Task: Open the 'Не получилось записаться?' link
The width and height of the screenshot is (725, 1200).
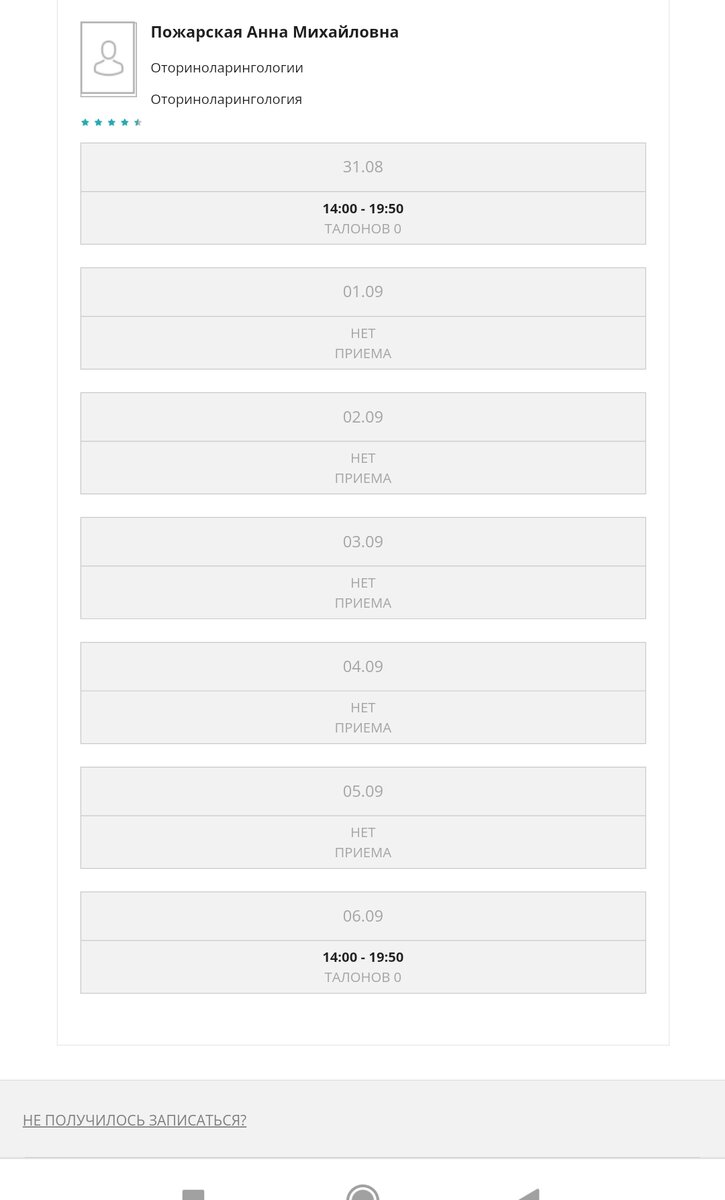Action: point(135,1120)
